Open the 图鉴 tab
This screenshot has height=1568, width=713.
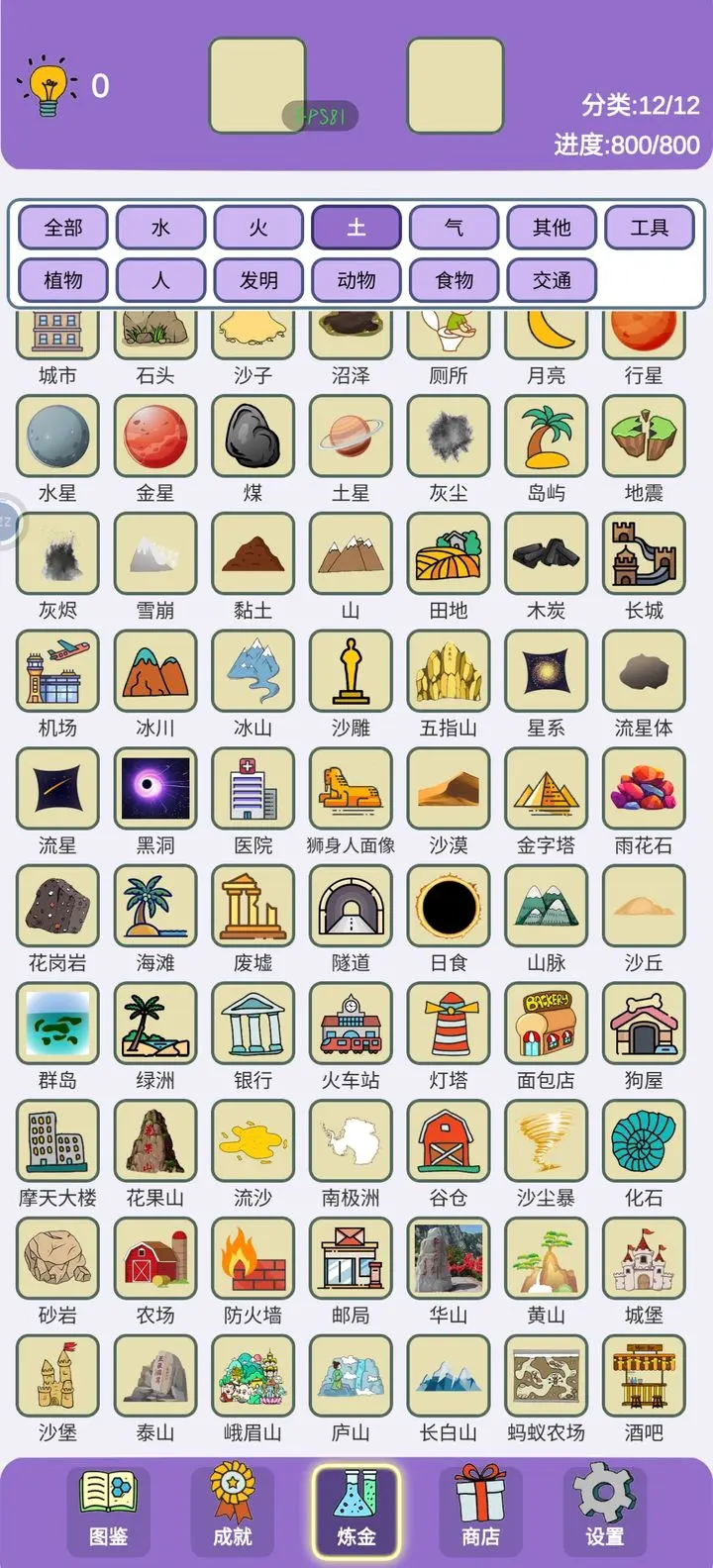[x=108, y=1508]
